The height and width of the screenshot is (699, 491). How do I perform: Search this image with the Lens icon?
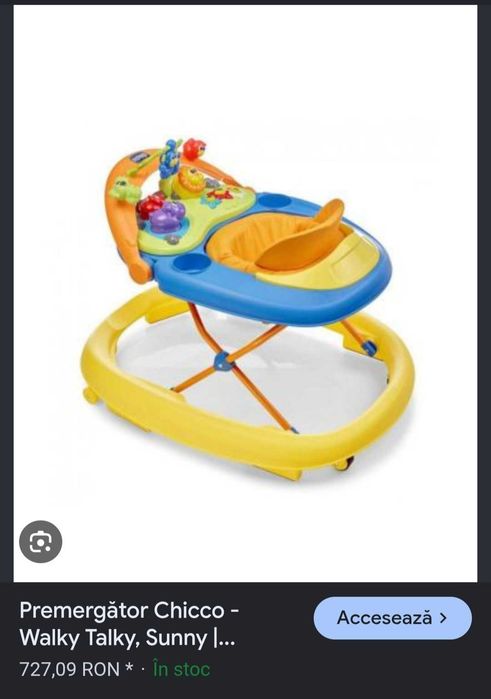click(41, 542)
